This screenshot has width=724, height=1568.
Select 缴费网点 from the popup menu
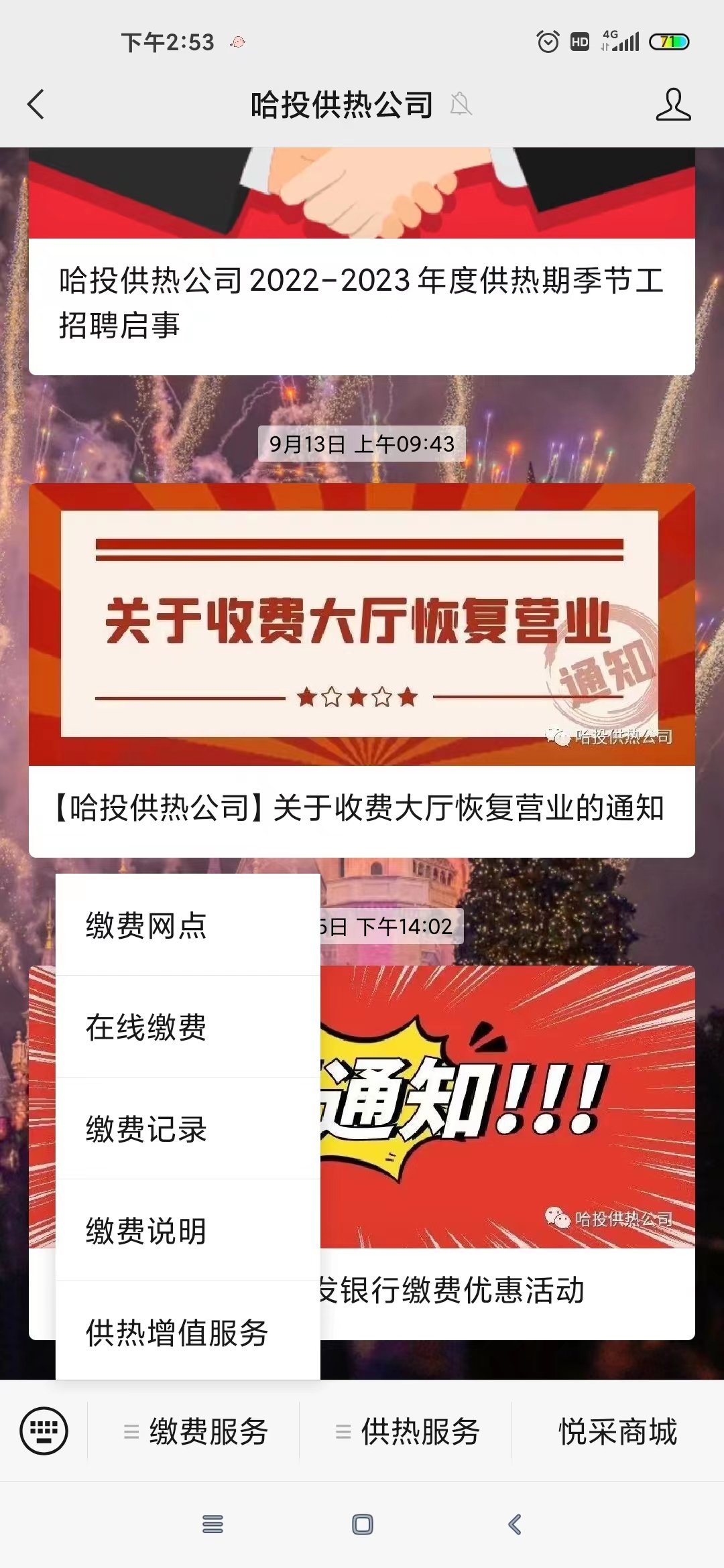click(x=188, y=926)
